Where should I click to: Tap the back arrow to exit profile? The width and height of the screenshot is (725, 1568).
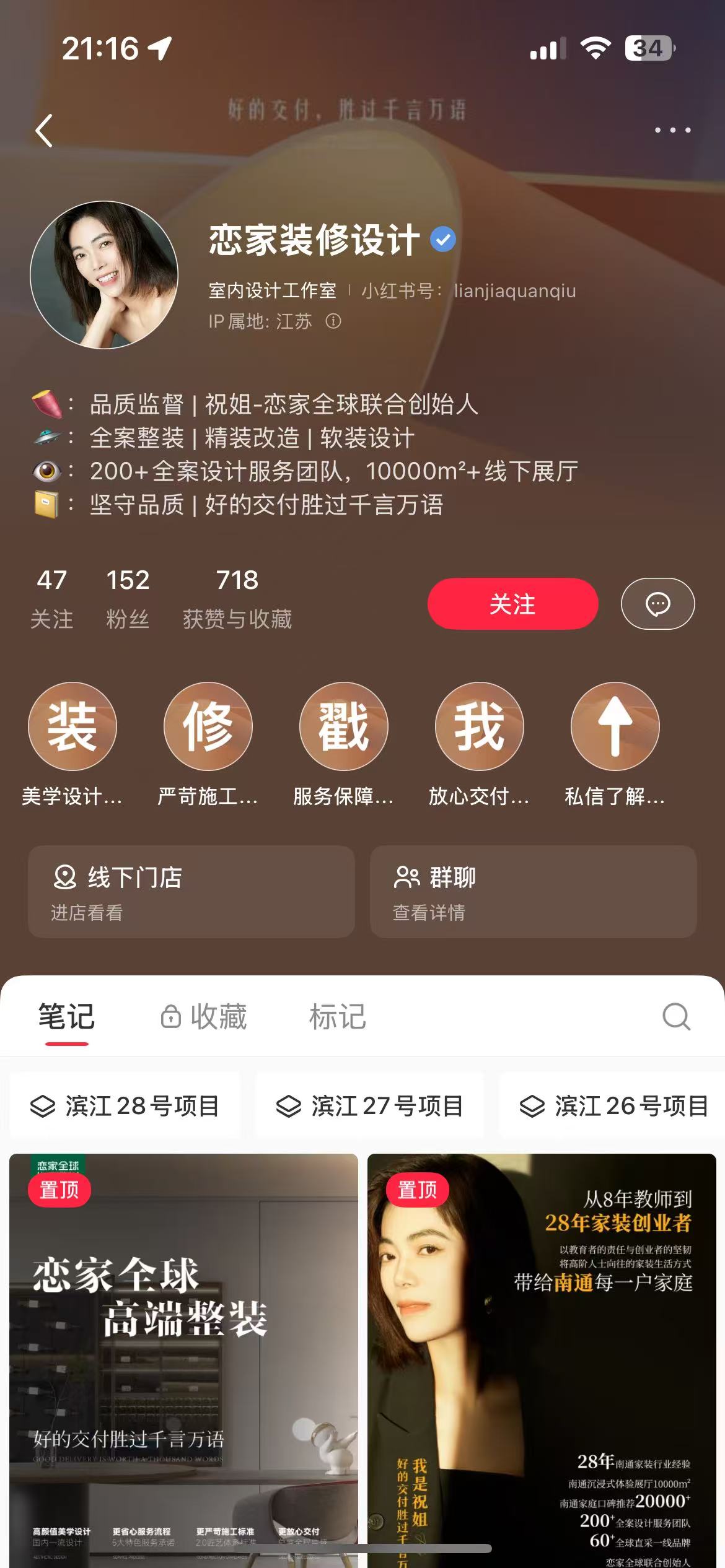43,131
